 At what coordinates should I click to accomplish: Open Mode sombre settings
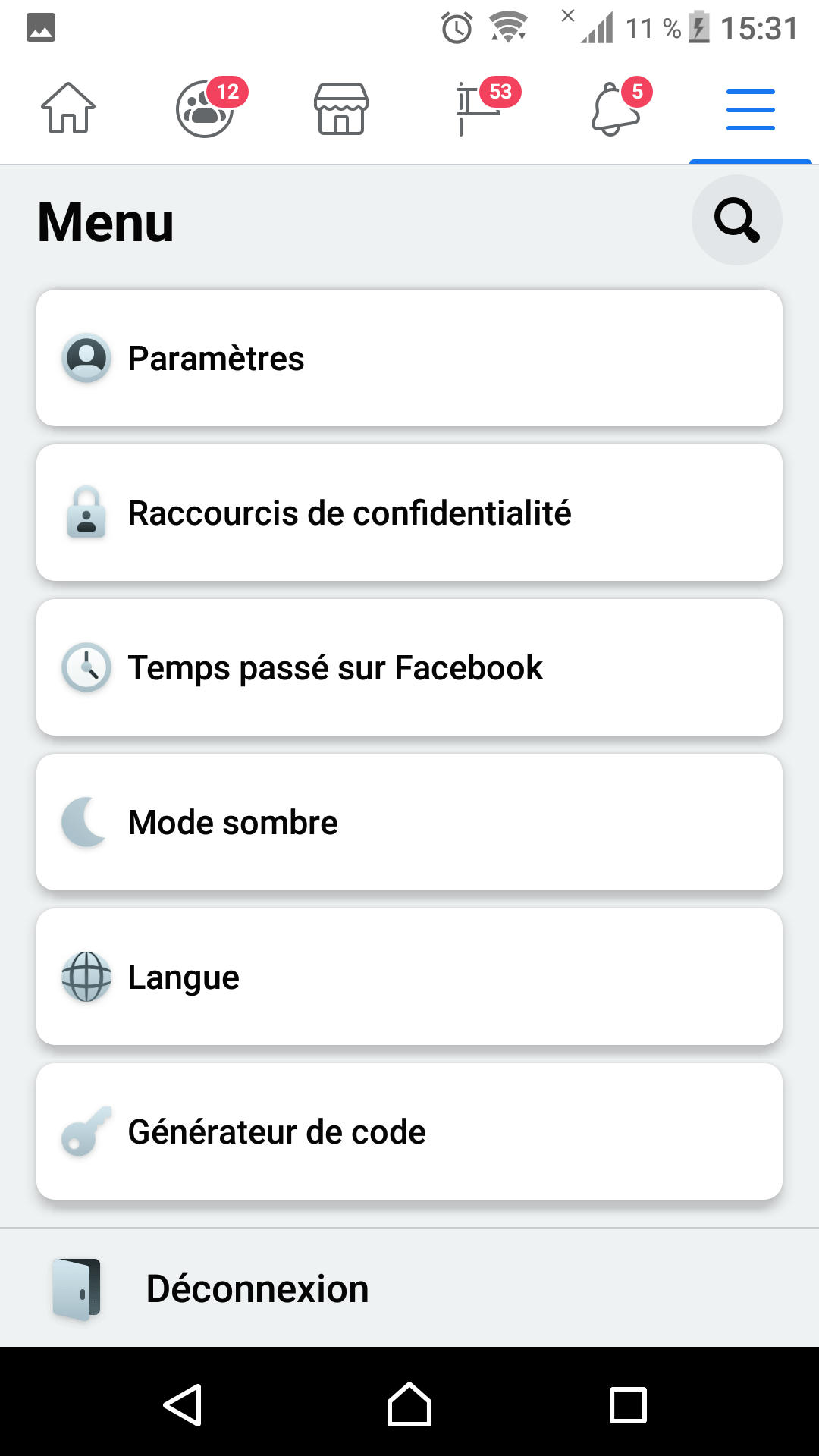pyautogui.click(x=409, y=822)
